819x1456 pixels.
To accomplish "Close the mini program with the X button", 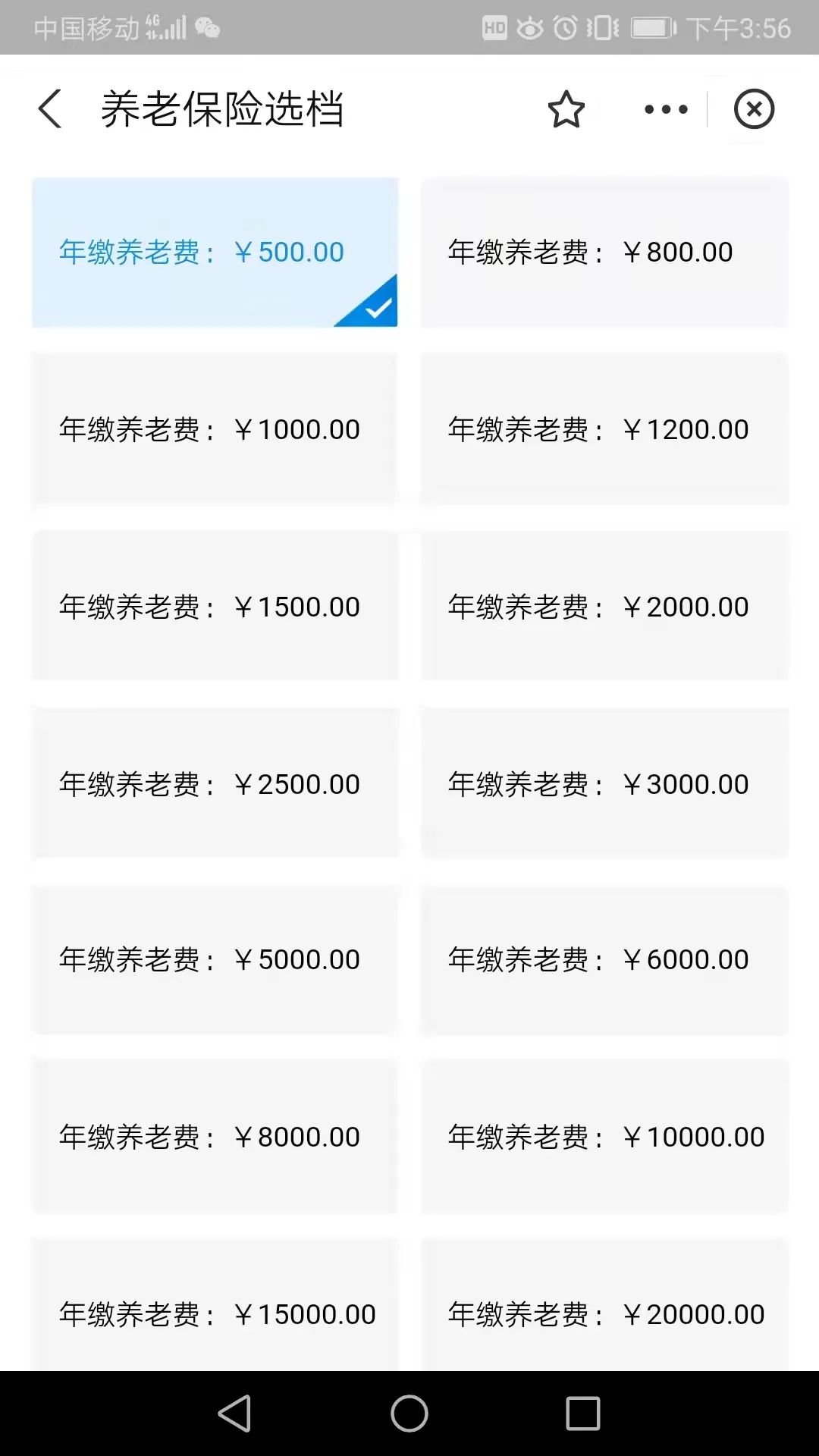I will [754, 109].
